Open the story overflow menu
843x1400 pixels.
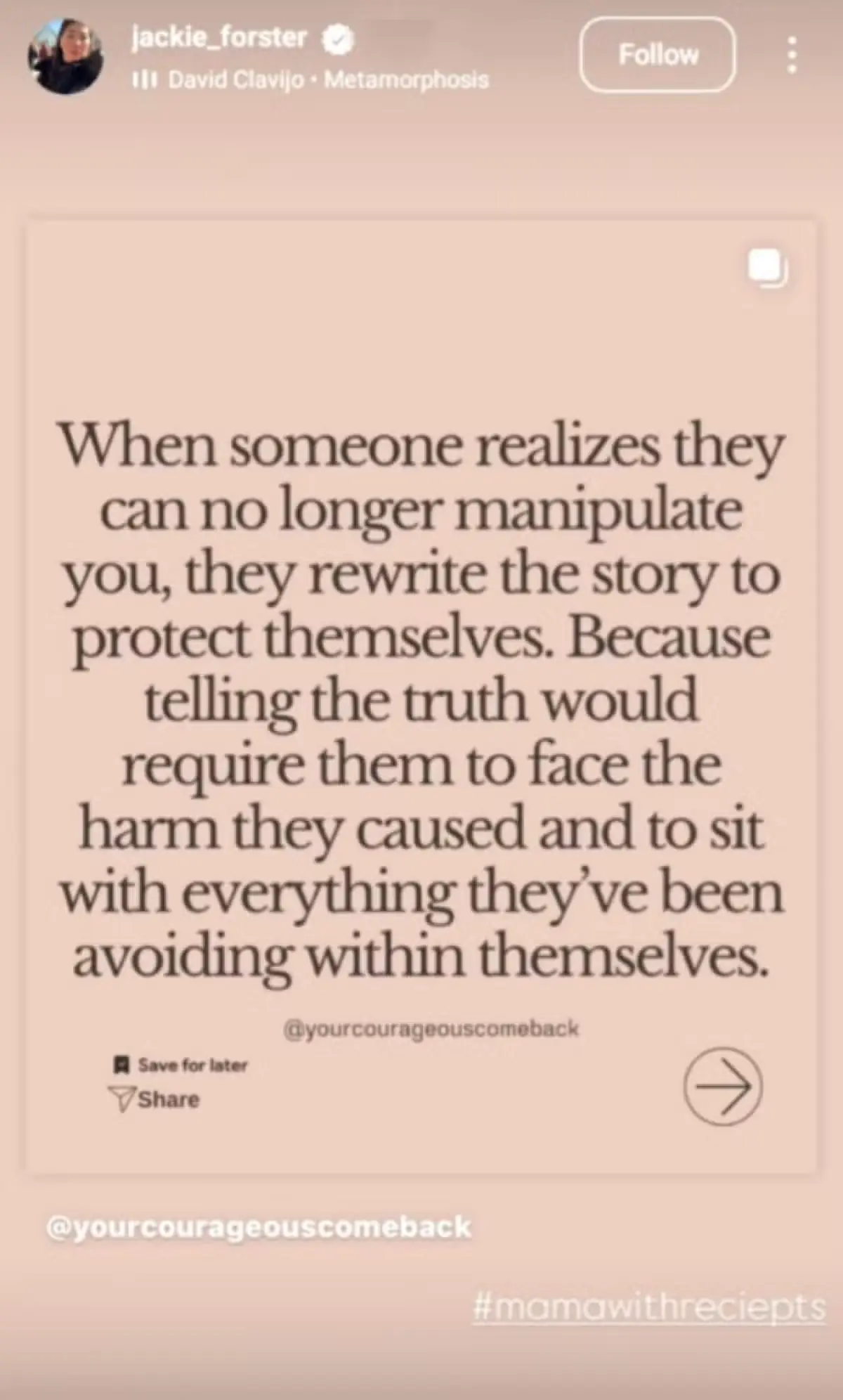tap(792, 55)
